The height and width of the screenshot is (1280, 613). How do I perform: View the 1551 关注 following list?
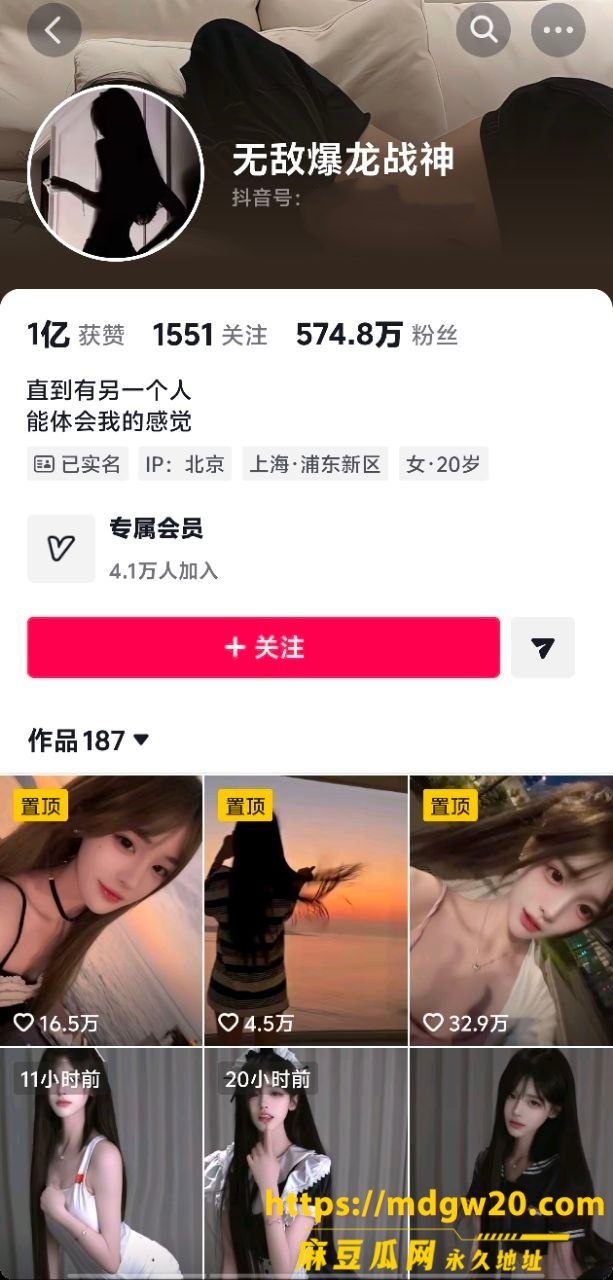[210, 335]
